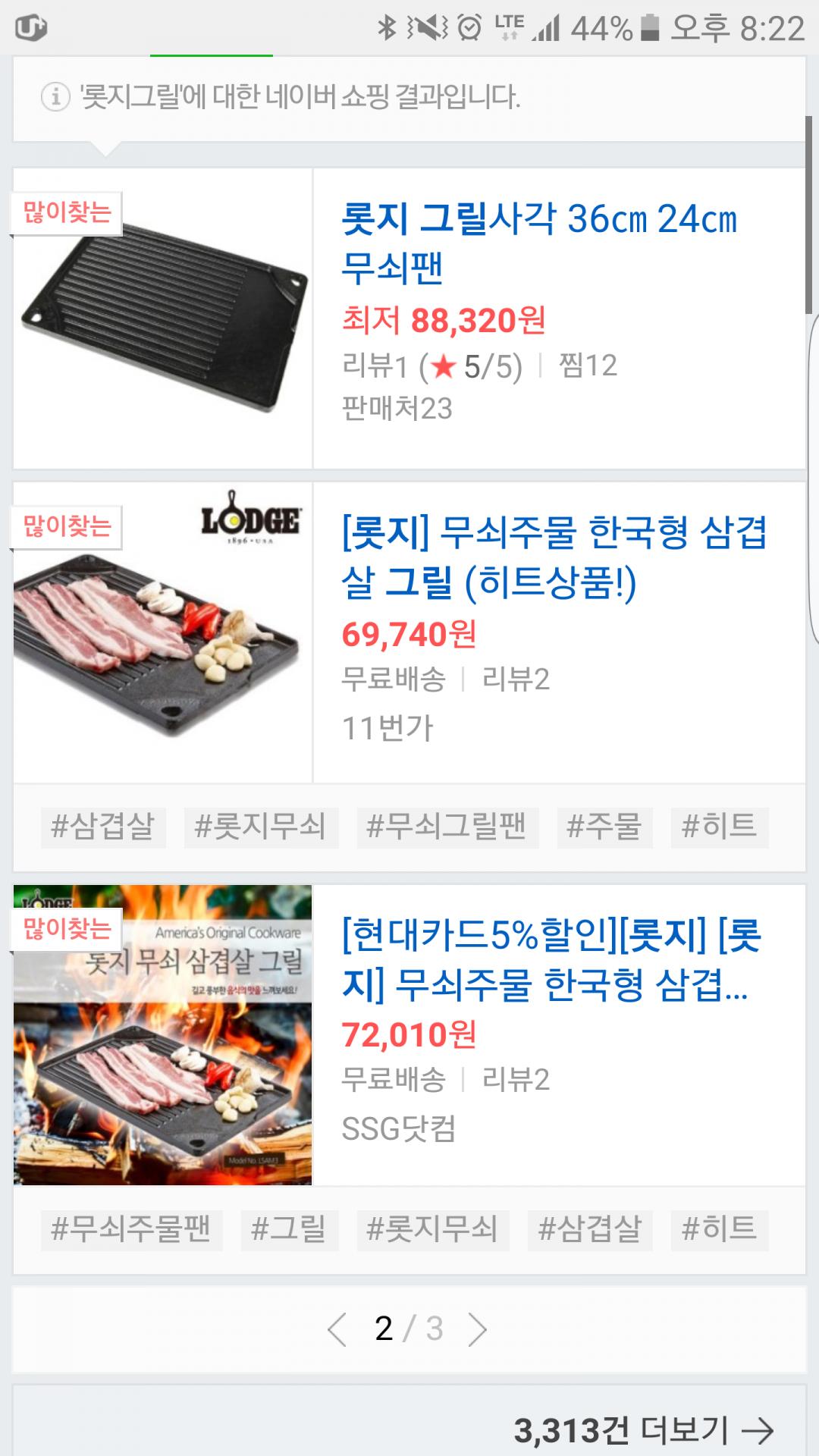Viewport: 819px width, 1456px height.
Task: Open the 현대카드5%할인 롯지 listing
Action: point(551,959)
